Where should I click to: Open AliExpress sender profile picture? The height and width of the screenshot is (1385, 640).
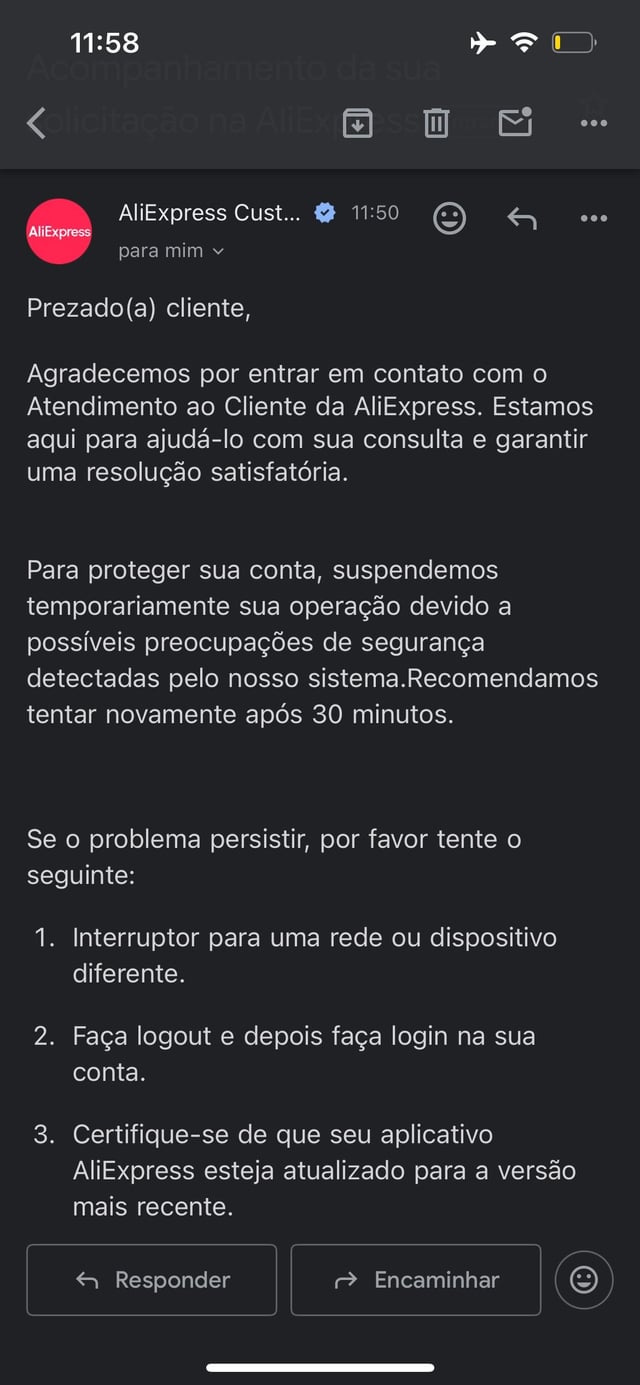point(59,231)
